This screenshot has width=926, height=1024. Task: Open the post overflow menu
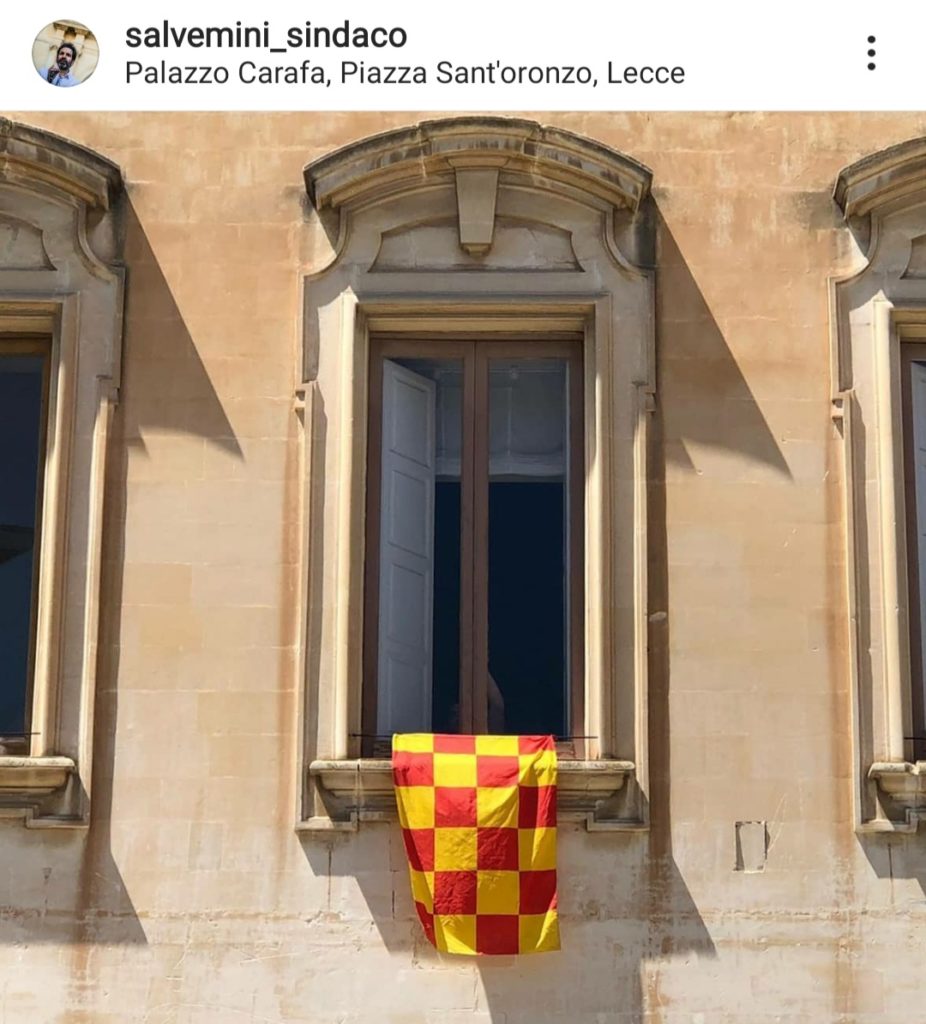[x=871, y=53]
